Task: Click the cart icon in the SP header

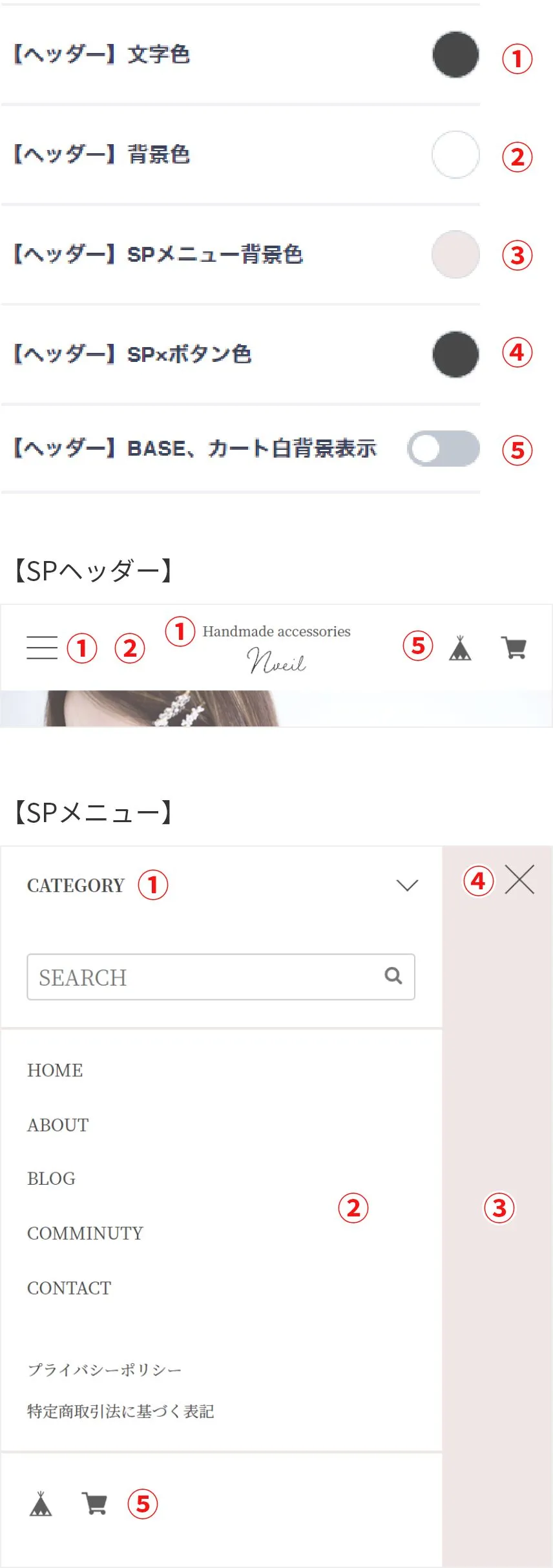Action: click(515, 646)
